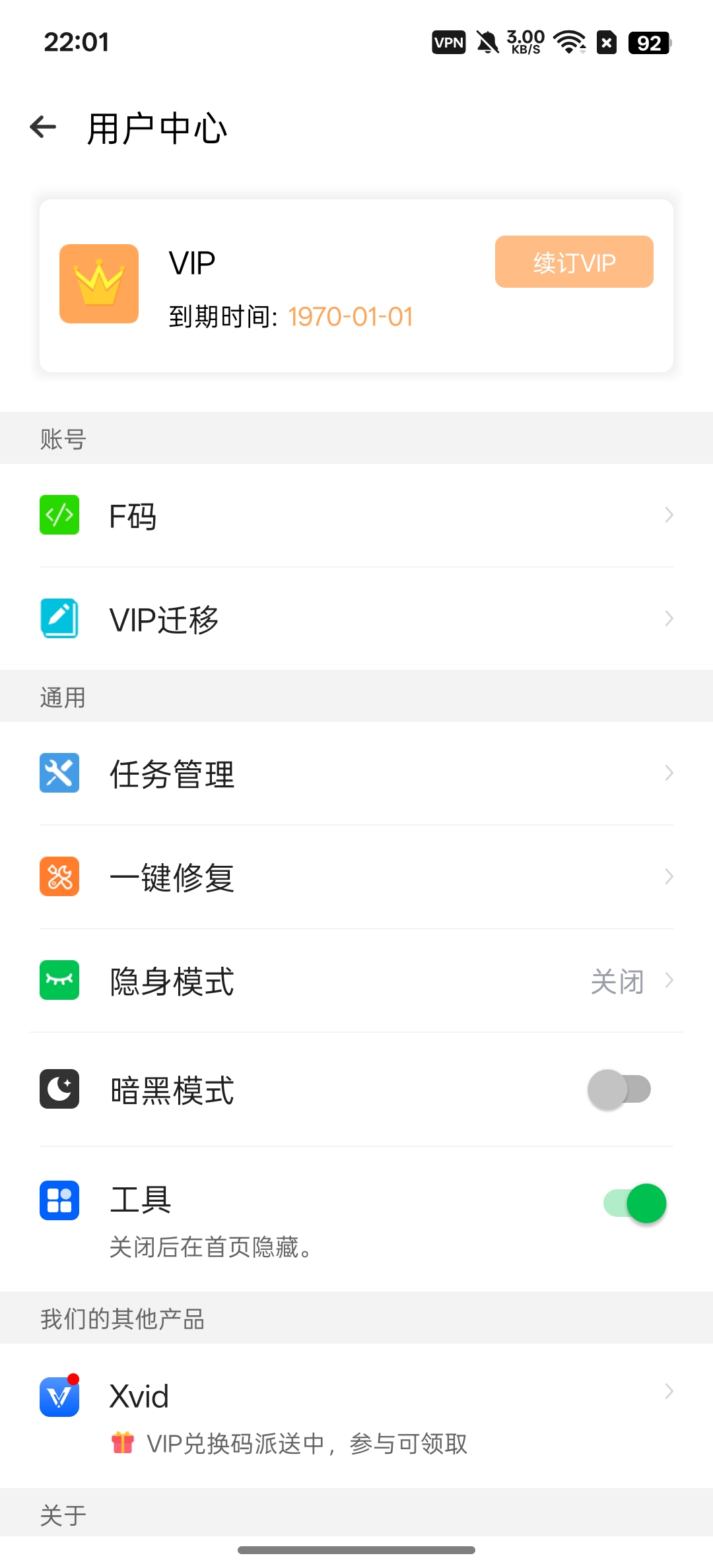Viewport: 713px width, 1568px height.
Task: Open 隐身模式 settings
Action: pos(356,981)
